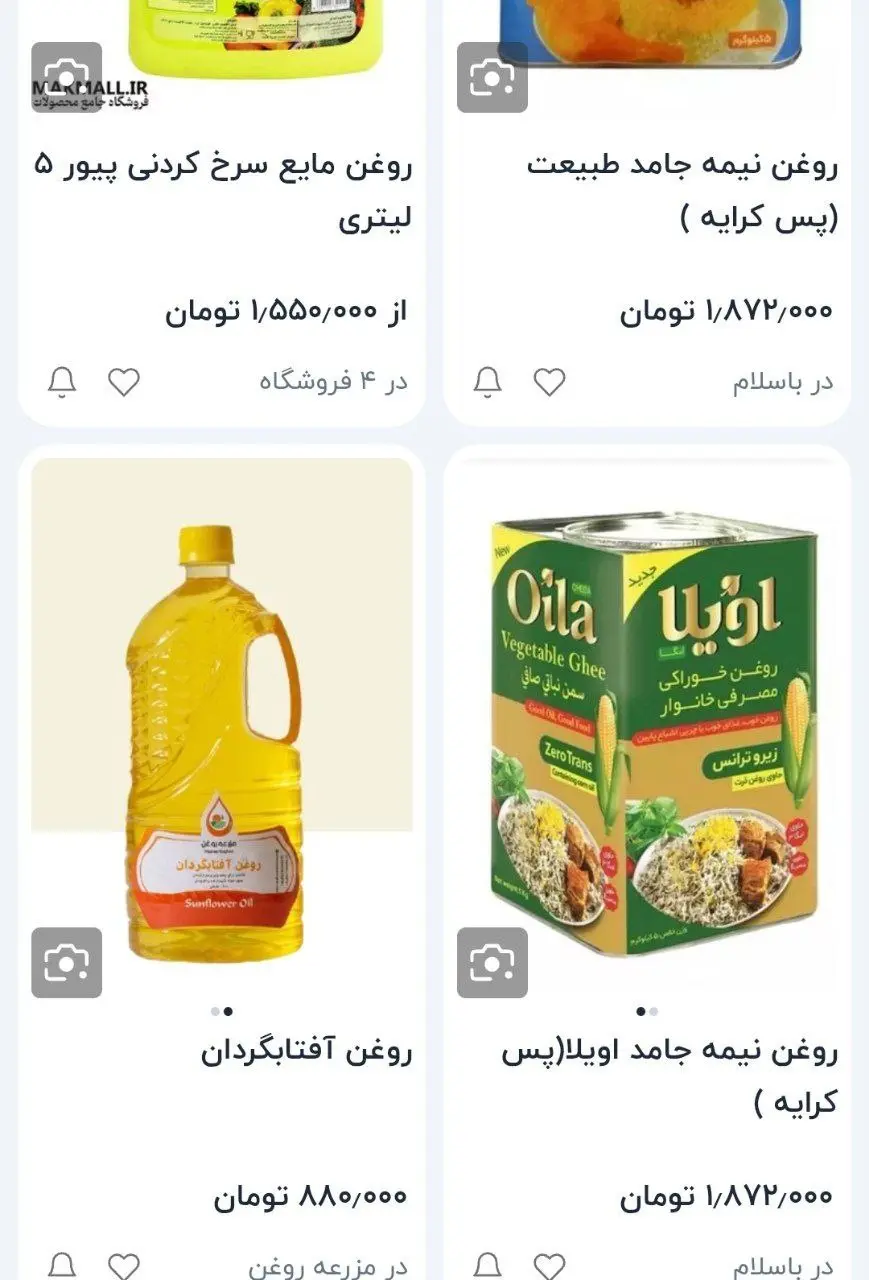The height and width of the screenshot is (1280, 869).
Task: Notify me about اویلا oil price
Action: click(488, 1266)
